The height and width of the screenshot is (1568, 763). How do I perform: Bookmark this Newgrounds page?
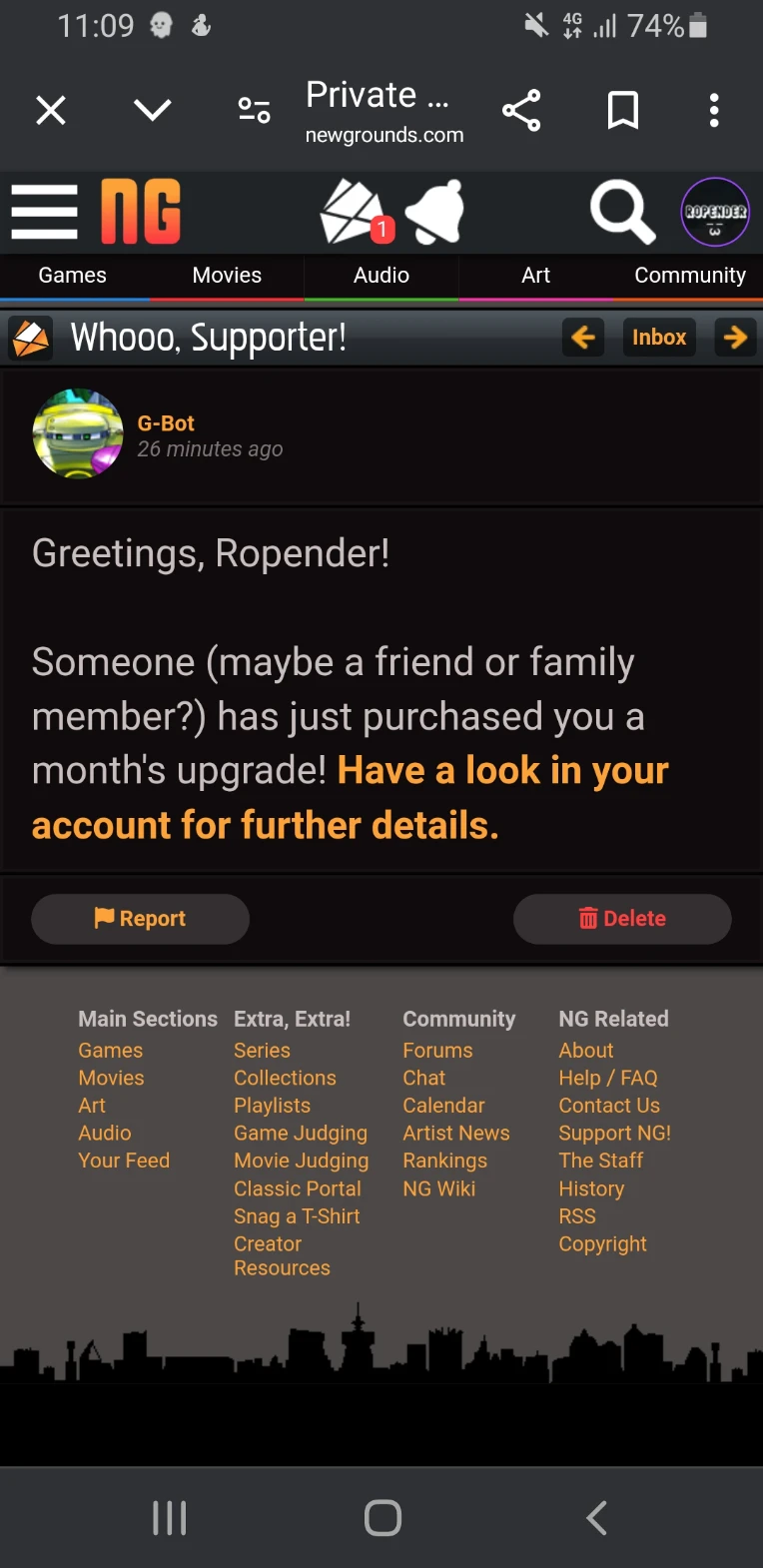coord(623,110)
